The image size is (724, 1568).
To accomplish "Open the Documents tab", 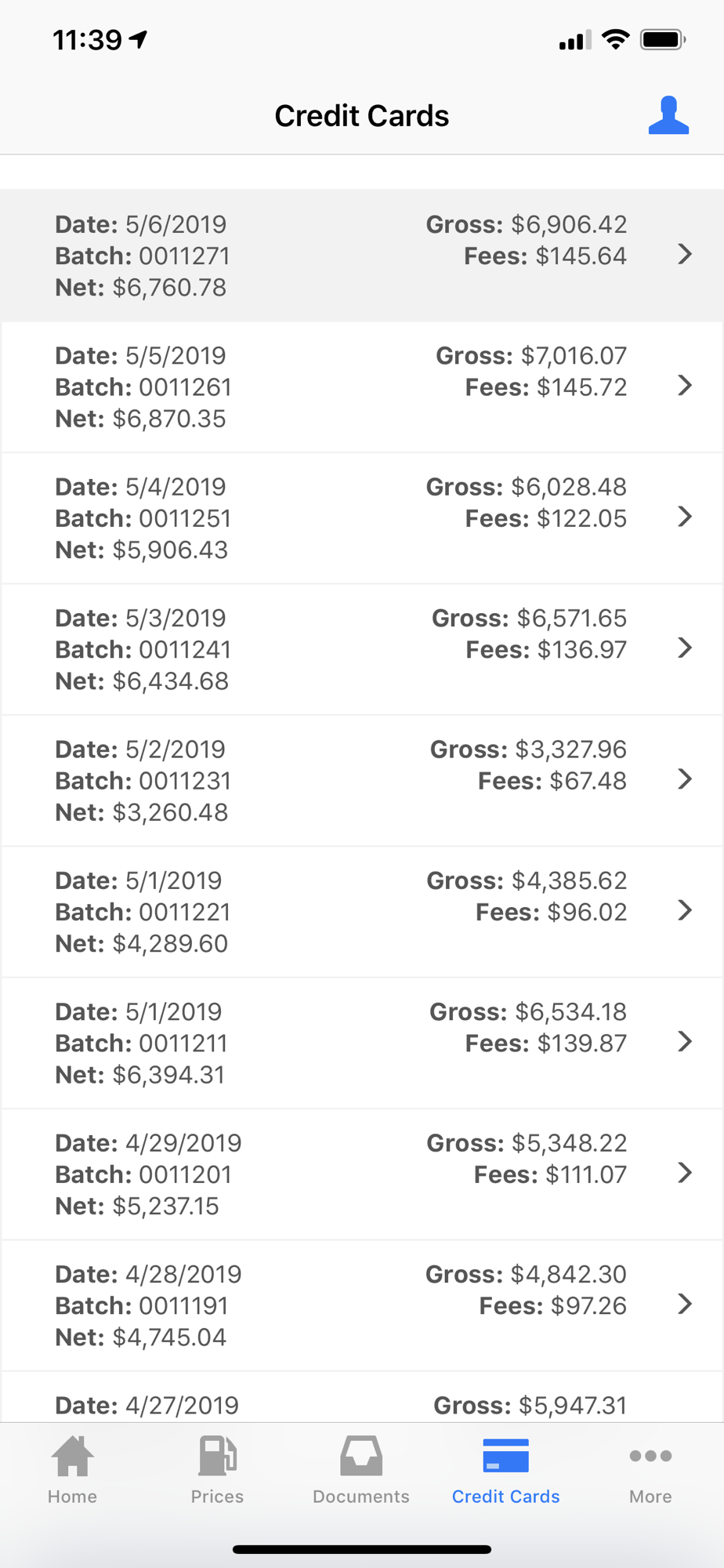I will click(361, 1470).
